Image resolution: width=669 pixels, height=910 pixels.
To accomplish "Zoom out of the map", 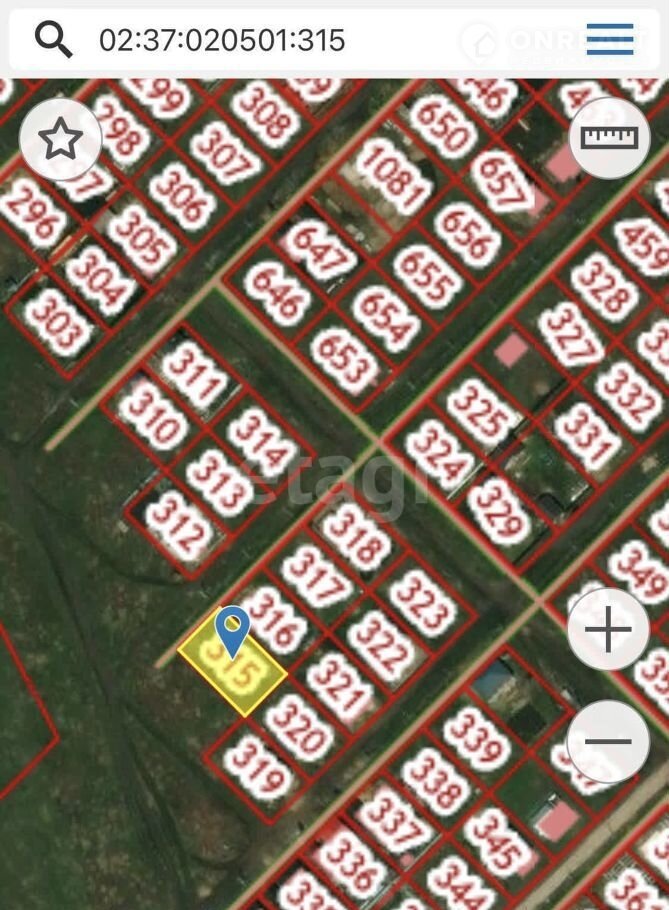I will point(608,742).
